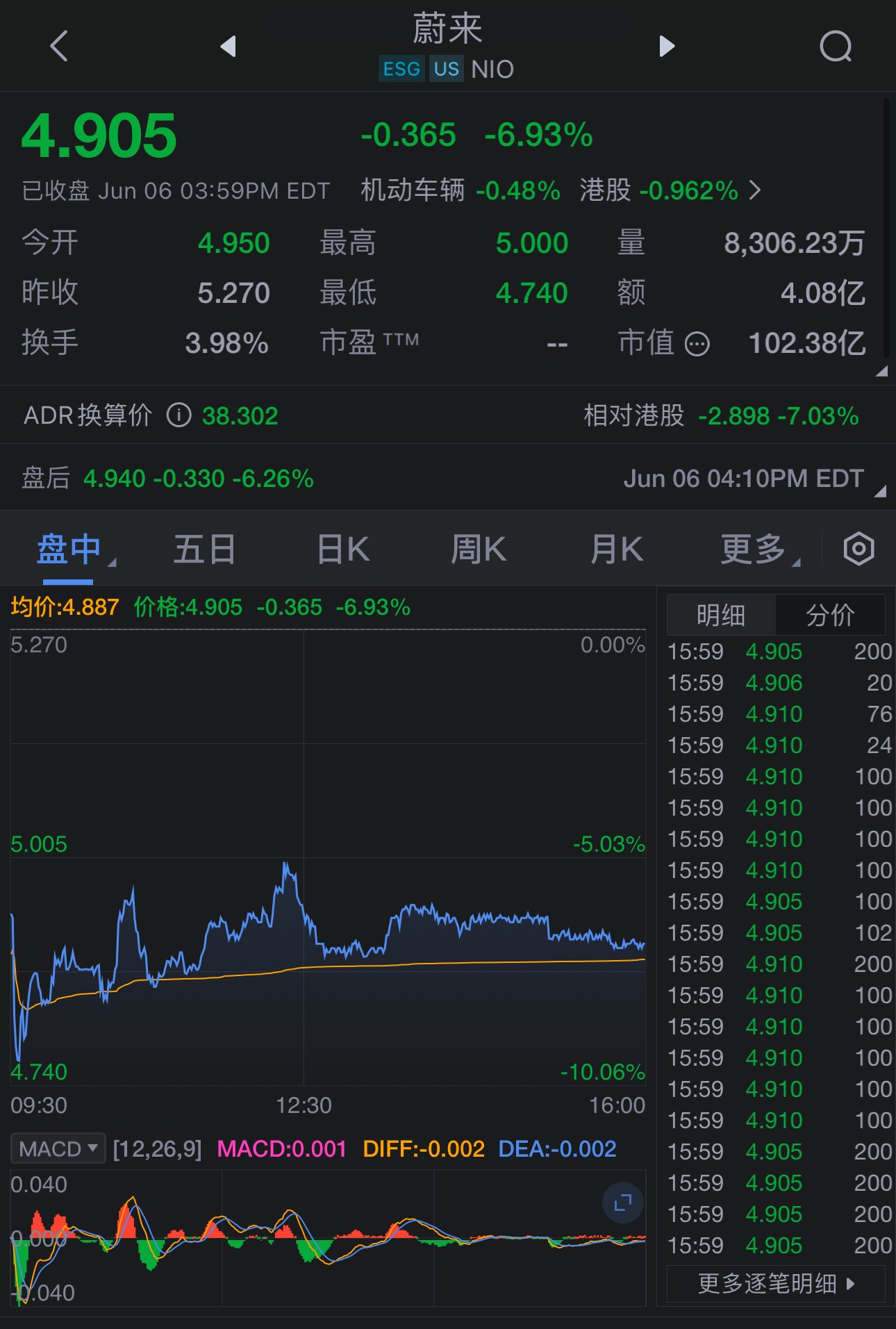Expand the MACD panel to fullscreen
896x1329 pixels.
[x=622, y=1202]
